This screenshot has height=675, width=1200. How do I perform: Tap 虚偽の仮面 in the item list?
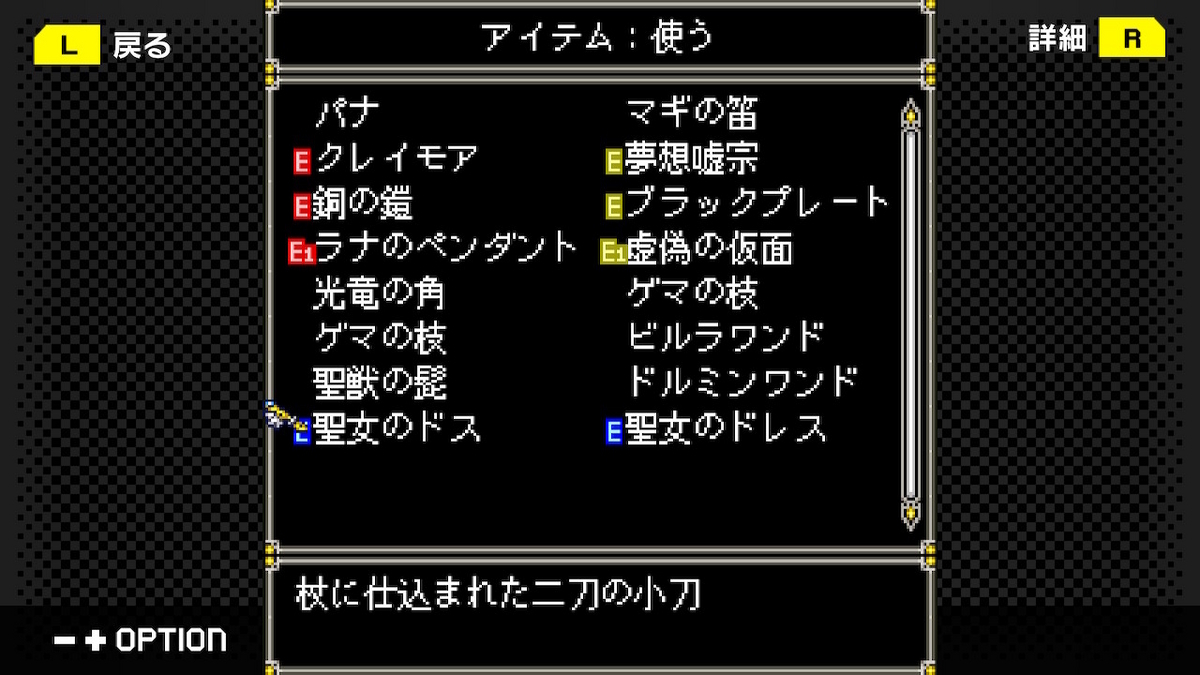(x=708, y=248)
